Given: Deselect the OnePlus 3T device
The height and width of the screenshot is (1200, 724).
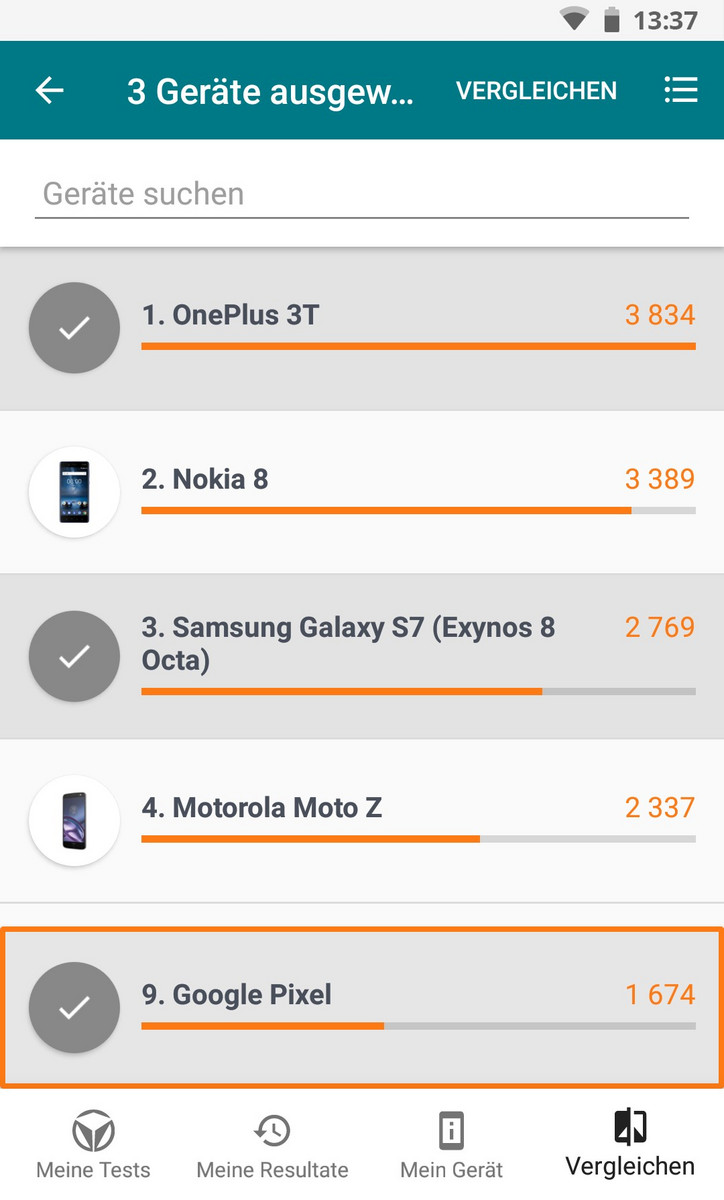Looking at the screenshot, I should click(74, 328).
